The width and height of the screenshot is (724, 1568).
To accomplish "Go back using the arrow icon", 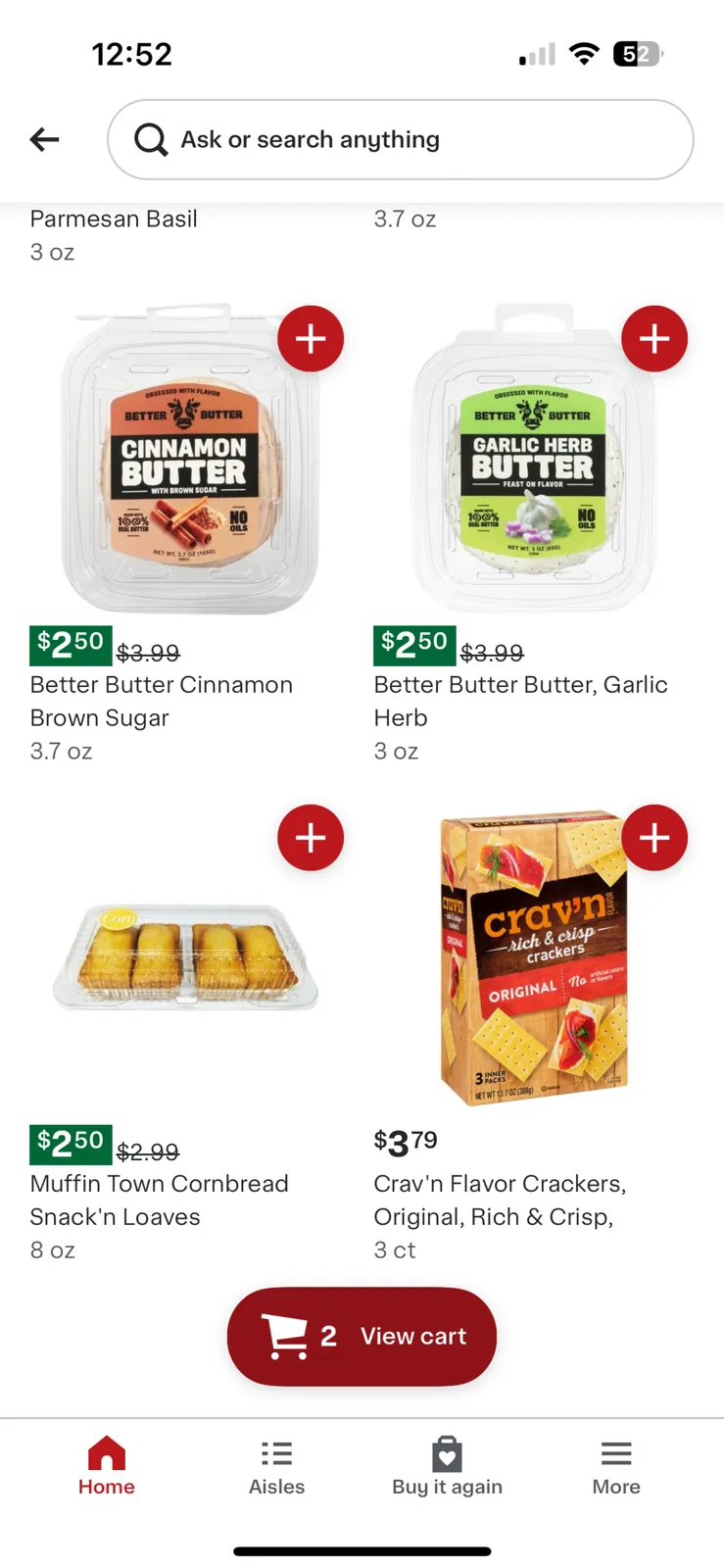I will (x=44, y=139).
